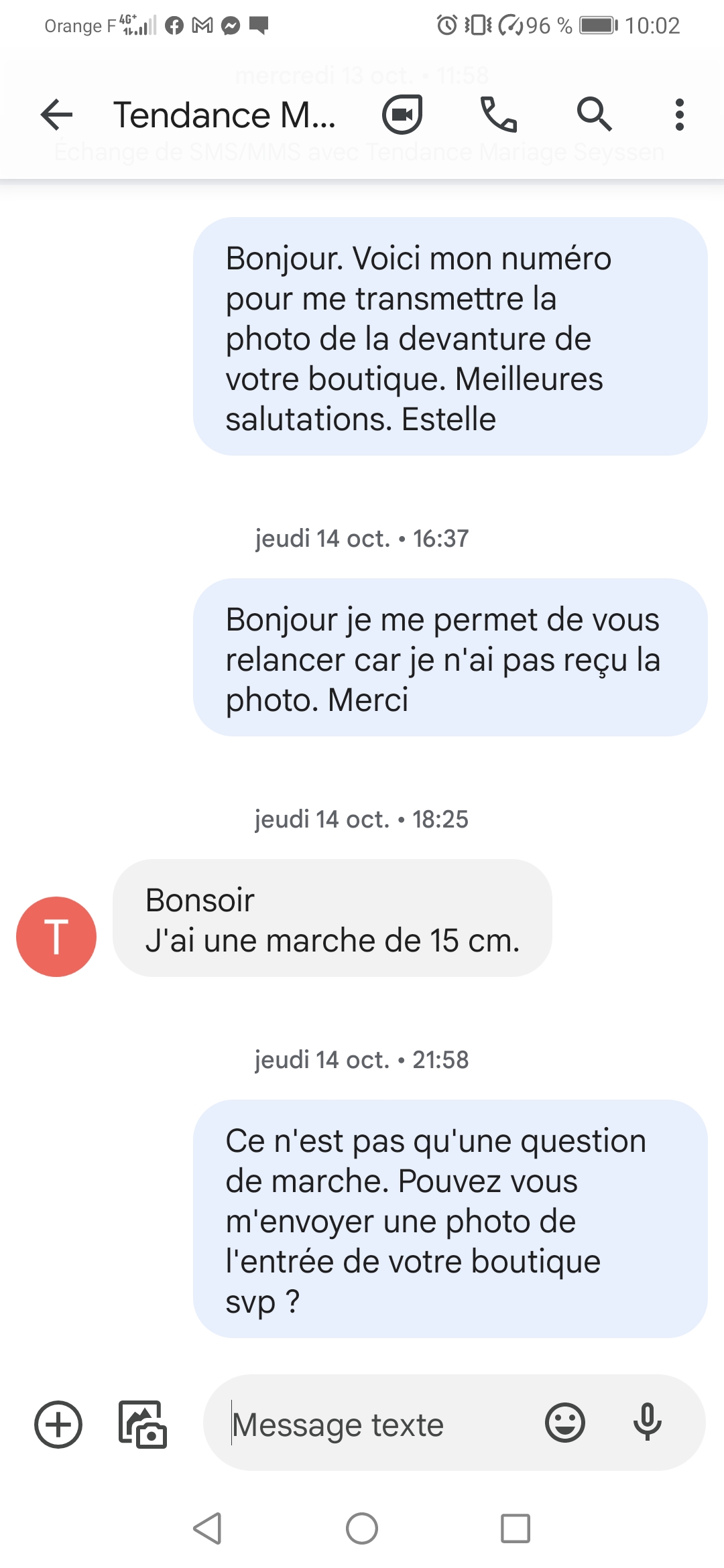This screenshot has width=724, height=1568.
Task: Record a voice message with the microphone
Action: (647, 1423)
